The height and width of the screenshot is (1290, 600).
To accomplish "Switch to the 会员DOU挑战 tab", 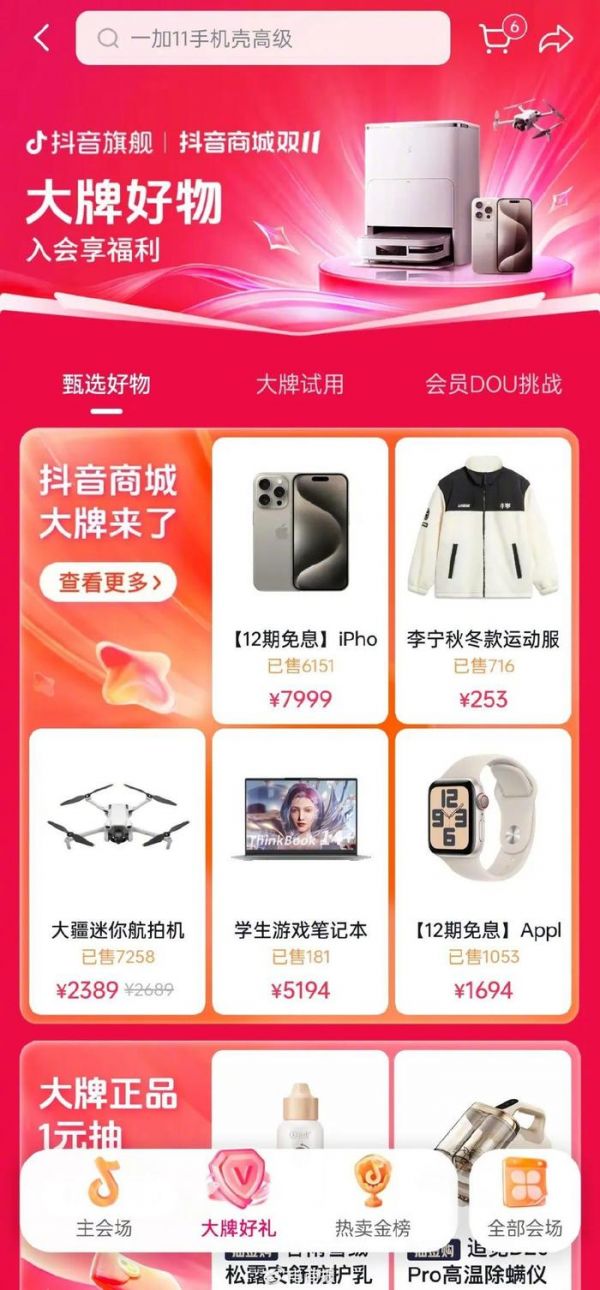I will pos(493,384).
